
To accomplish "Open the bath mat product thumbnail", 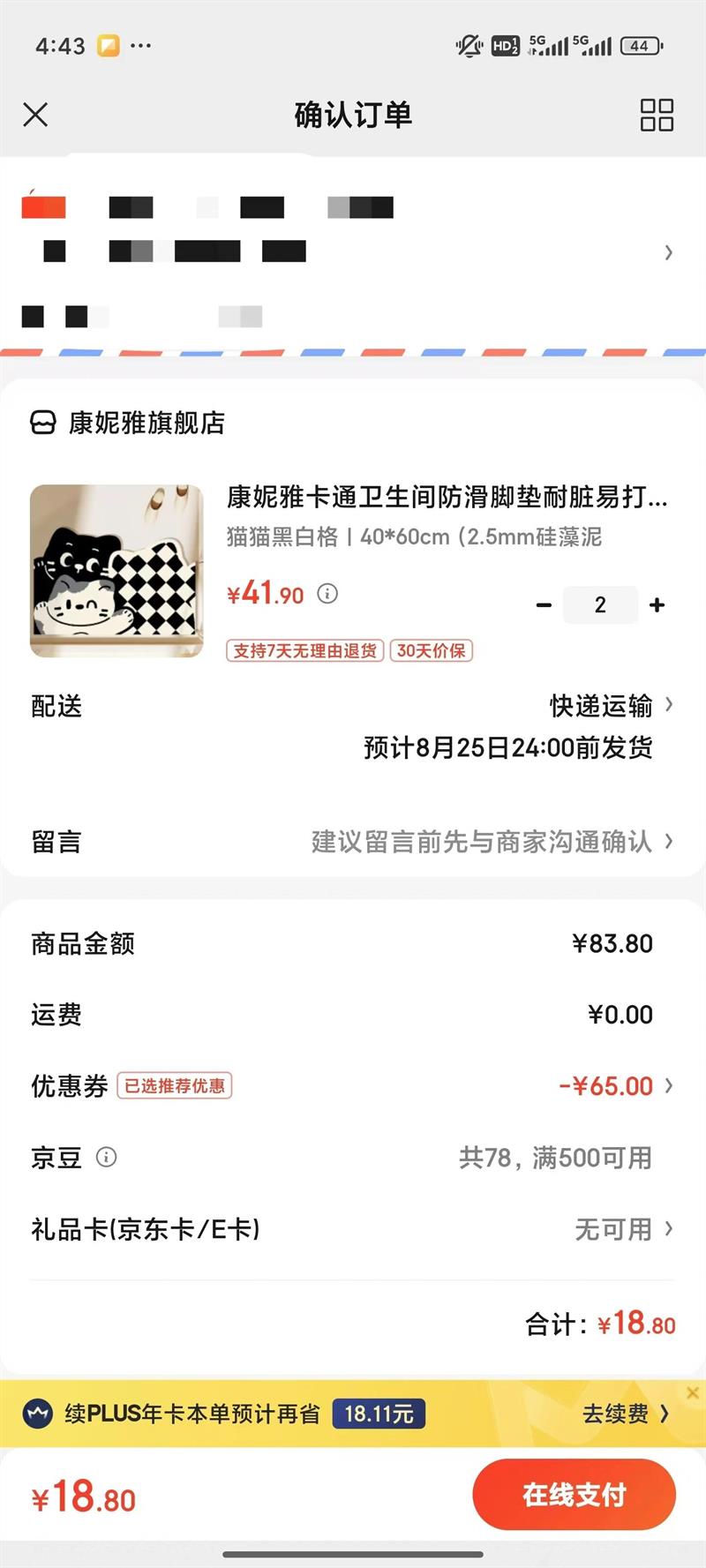I will [x=116, y=571].
